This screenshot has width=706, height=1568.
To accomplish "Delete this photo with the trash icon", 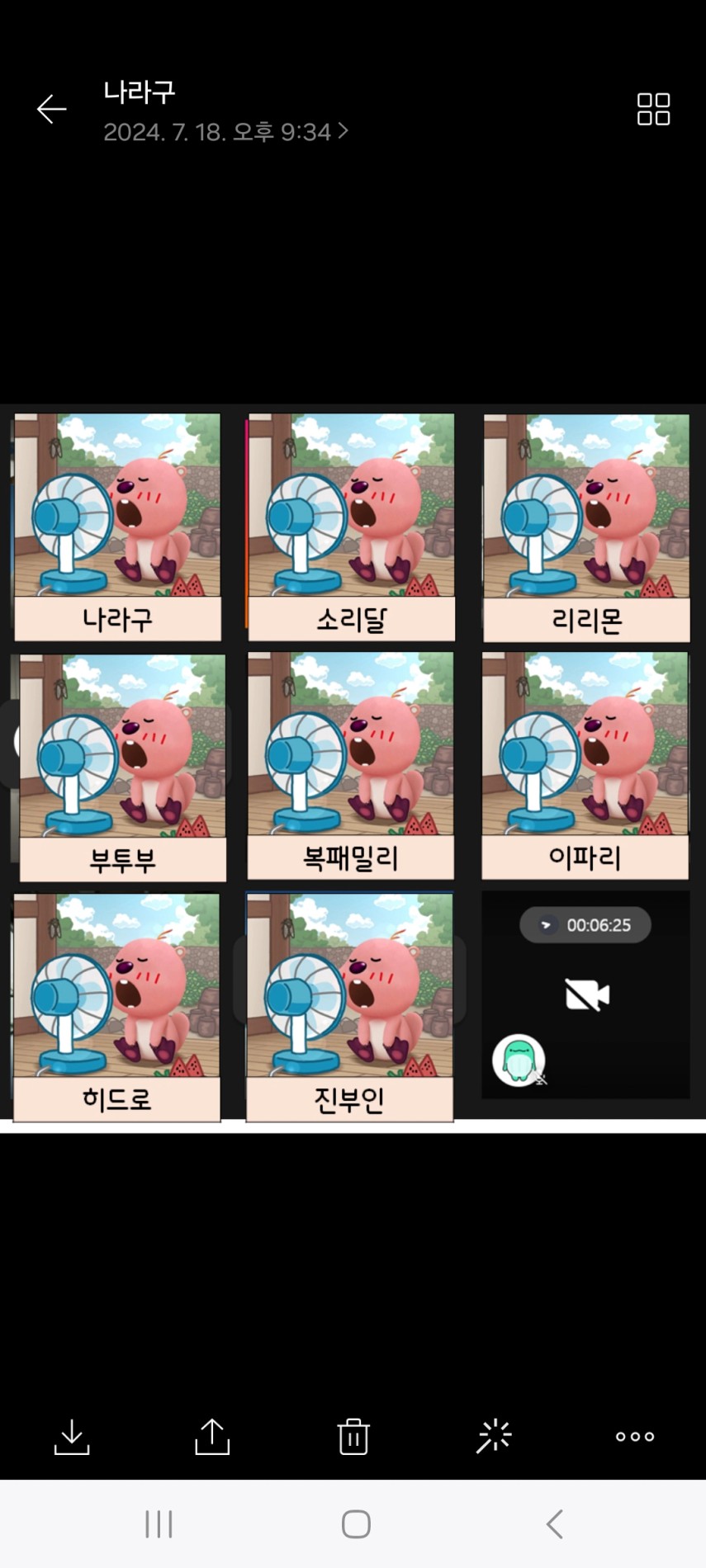I will point(353,1437).
